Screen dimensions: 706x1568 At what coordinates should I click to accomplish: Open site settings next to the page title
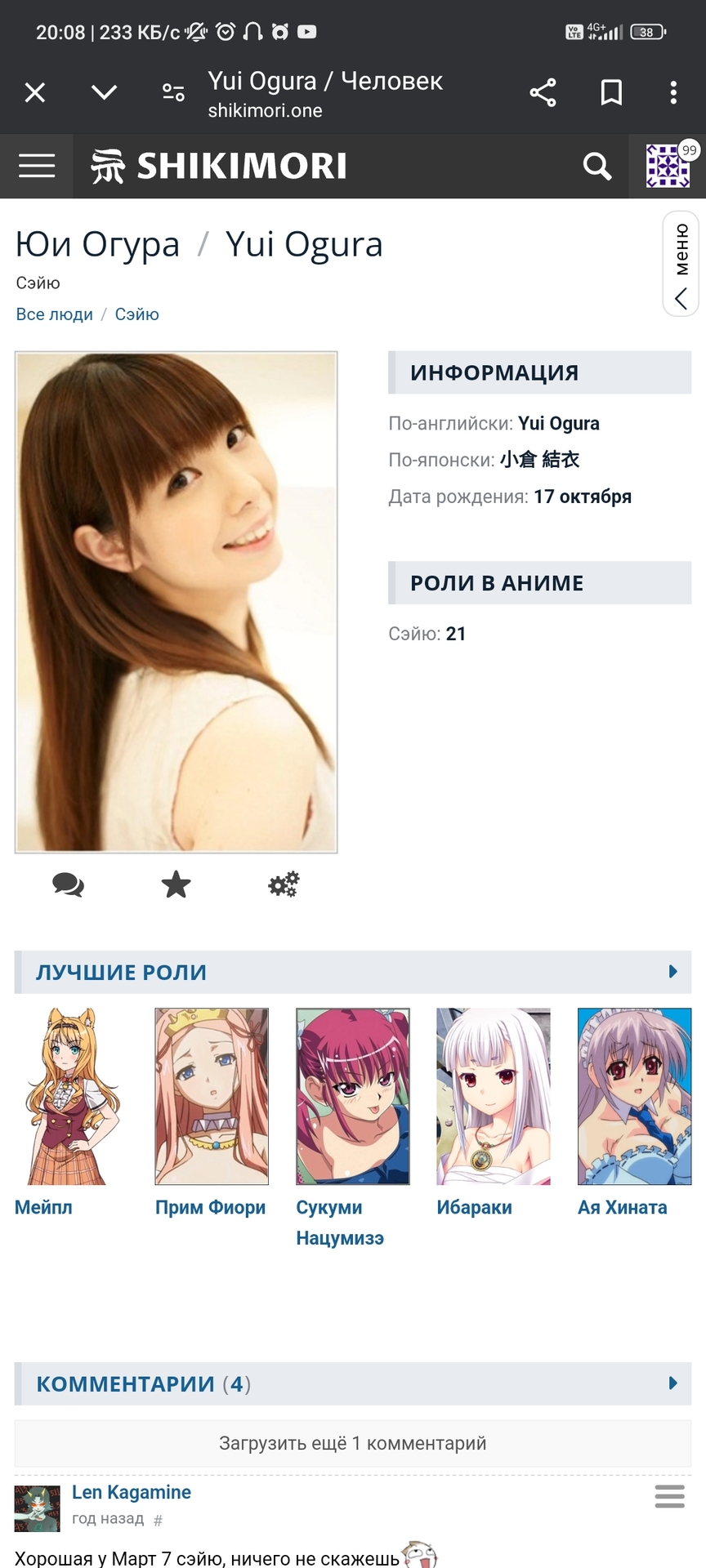[x=173, y=92]
